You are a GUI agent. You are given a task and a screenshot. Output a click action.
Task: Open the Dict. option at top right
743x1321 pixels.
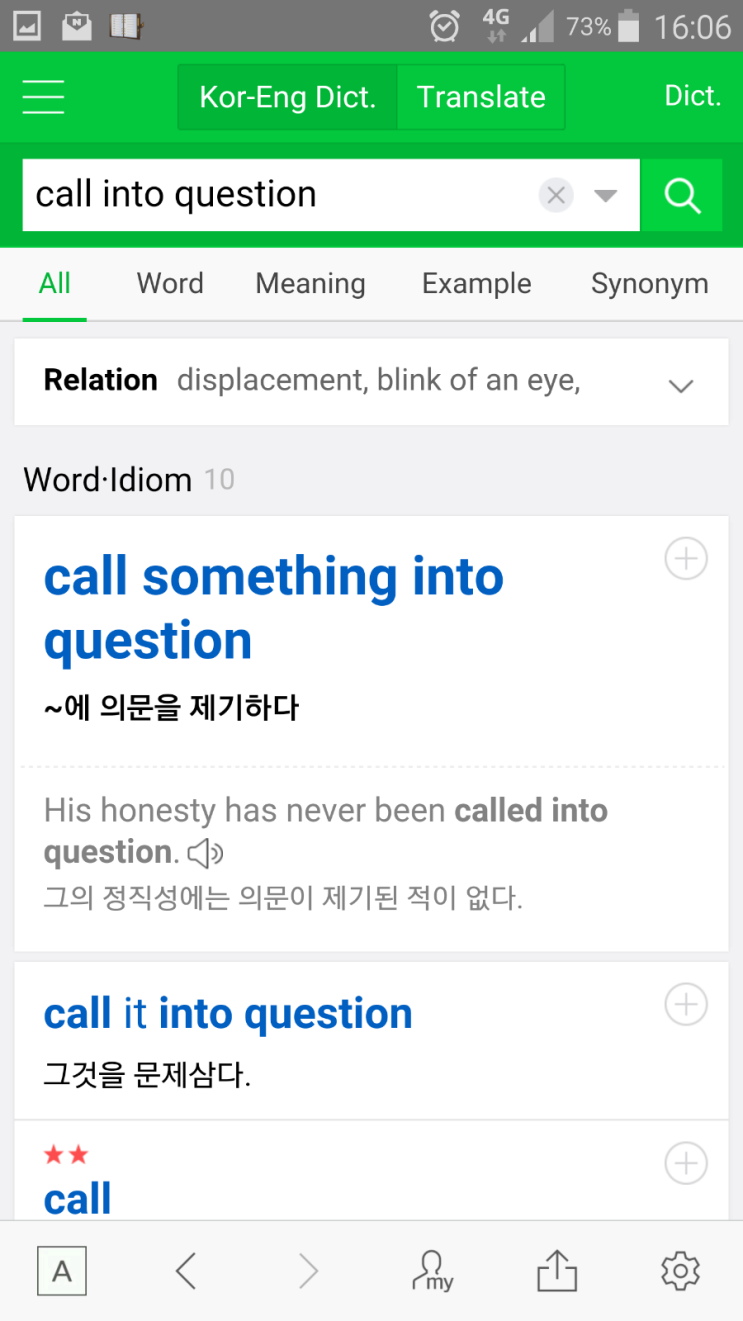(x=692, y=96)
